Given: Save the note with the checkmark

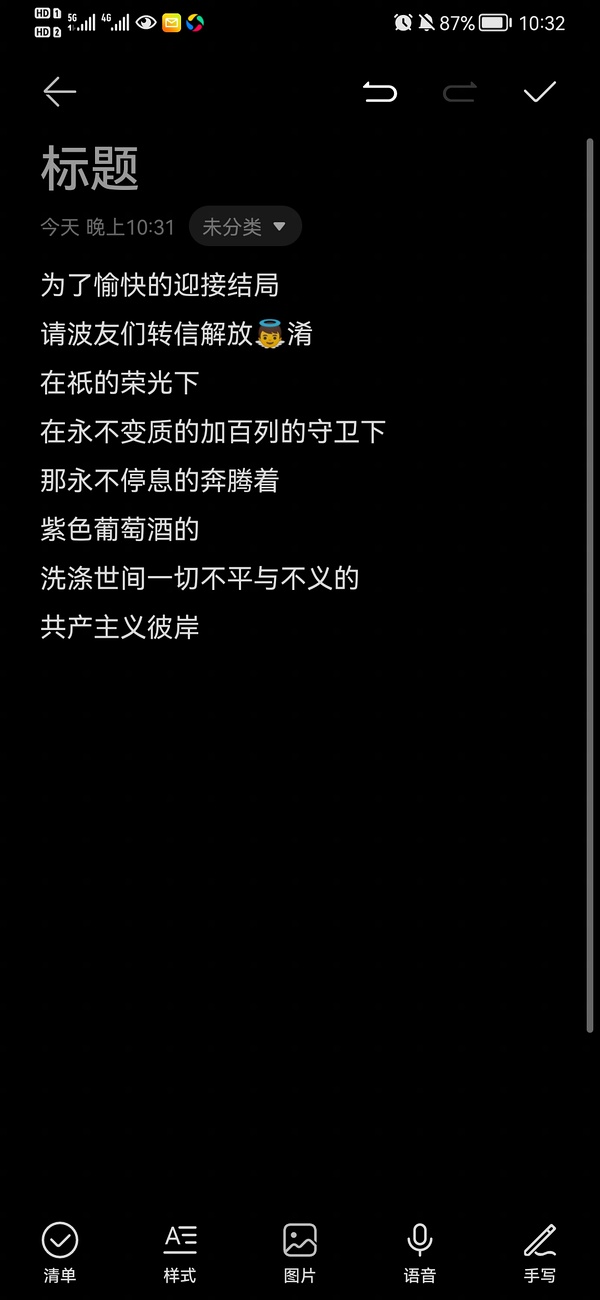Looking at the screenshot, I should (x=540, y=92).
